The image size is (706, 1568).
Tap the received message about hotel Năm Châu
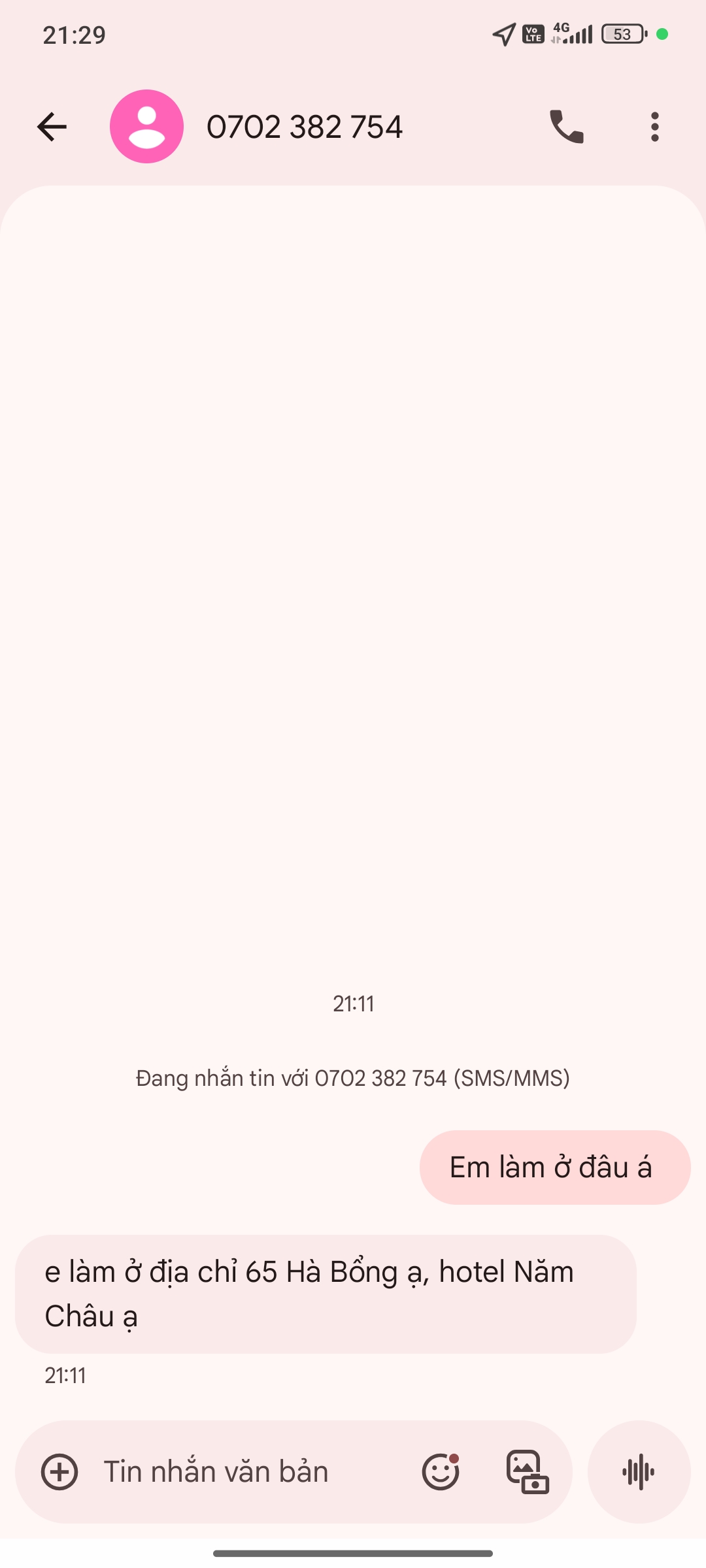click(325, 1294)
